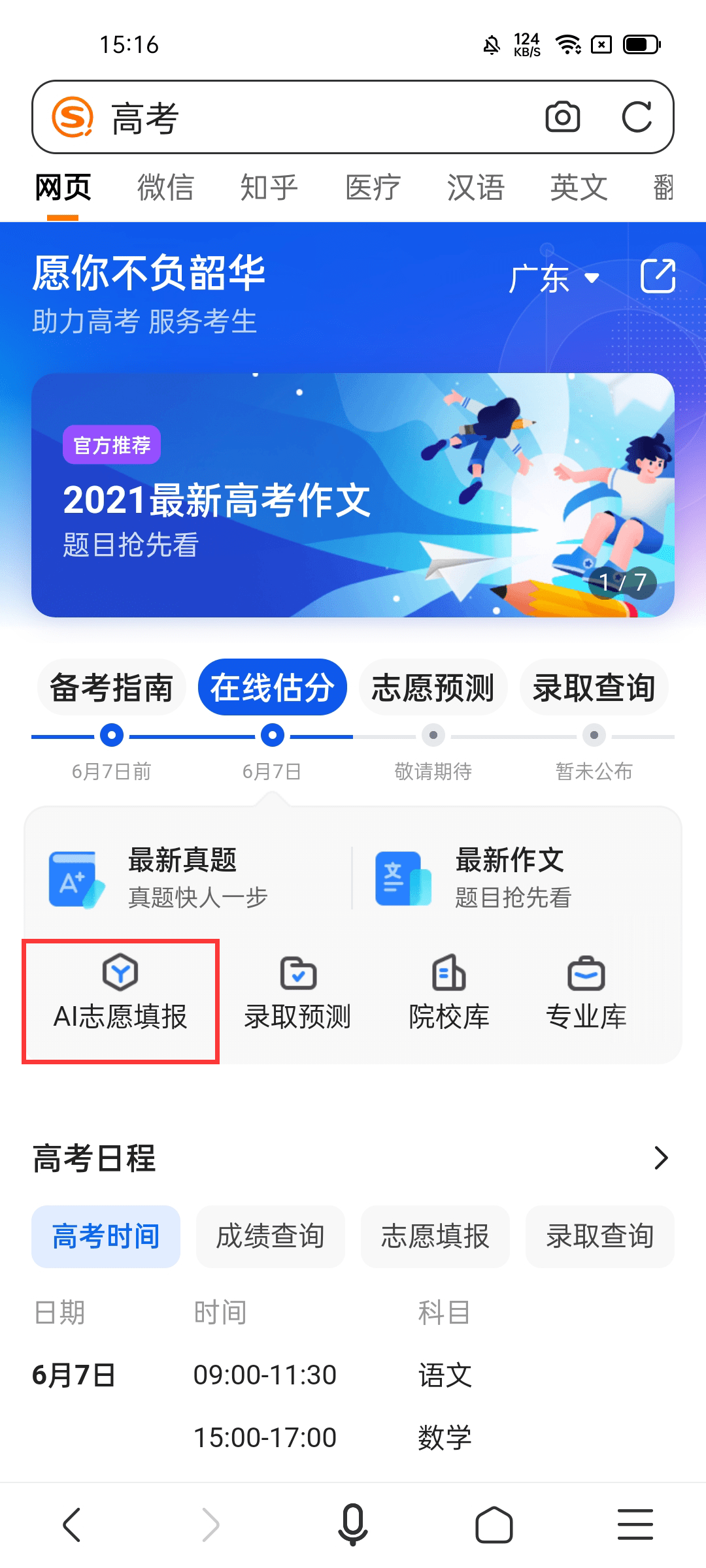Select the 志愿填报 filter chip
Viewport: 706px width, 1568px height.
tap(435, 1237)
